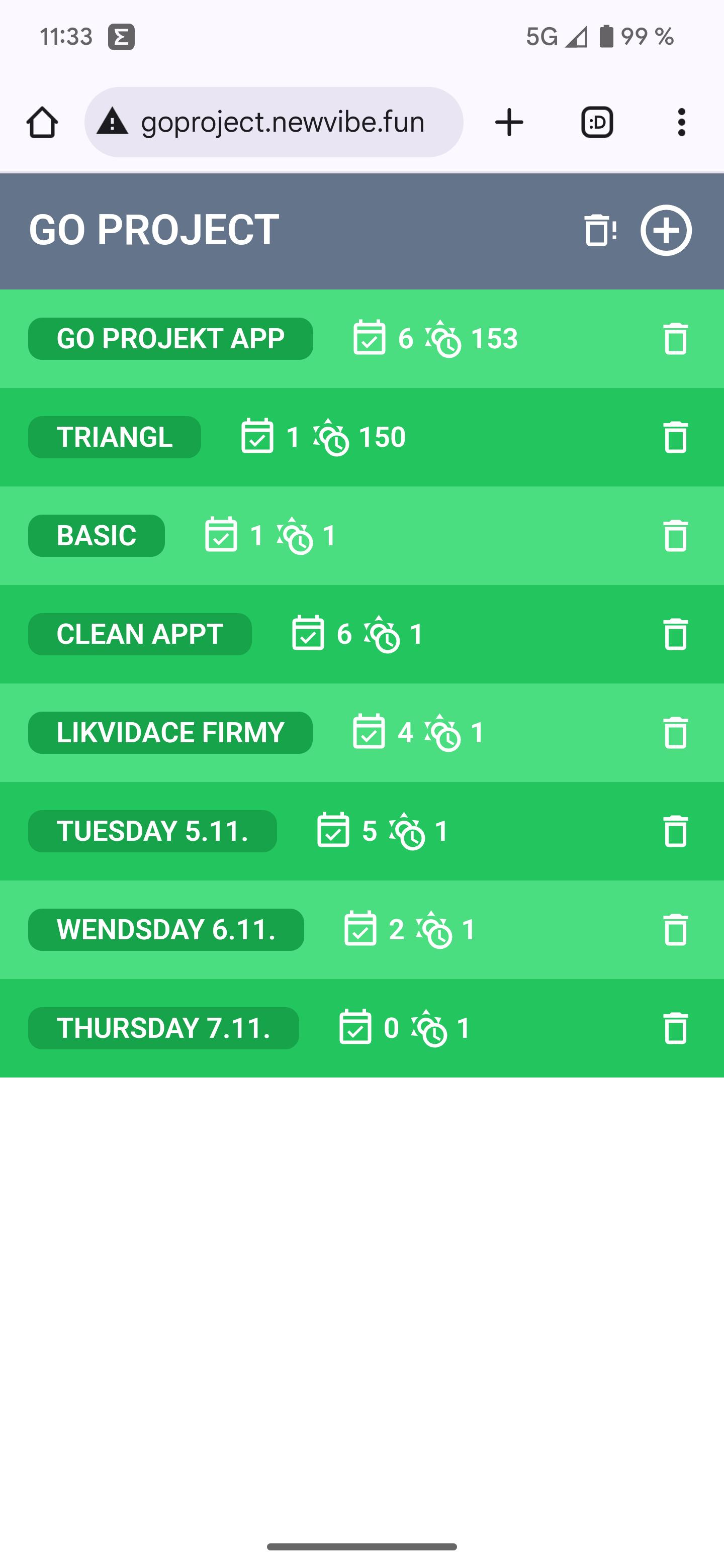Delete the TRIANGL project

pos(675,437)
